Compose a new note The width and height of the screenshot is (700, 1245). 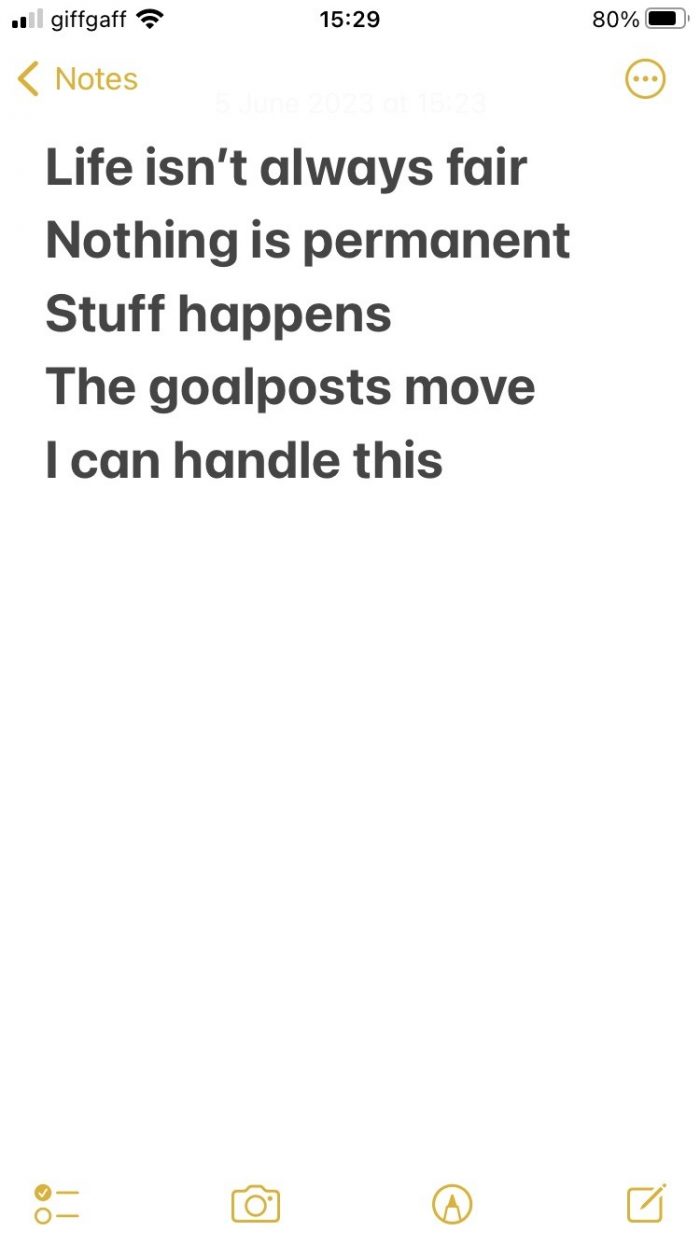pyautogui.click(x=646, y=1202)
